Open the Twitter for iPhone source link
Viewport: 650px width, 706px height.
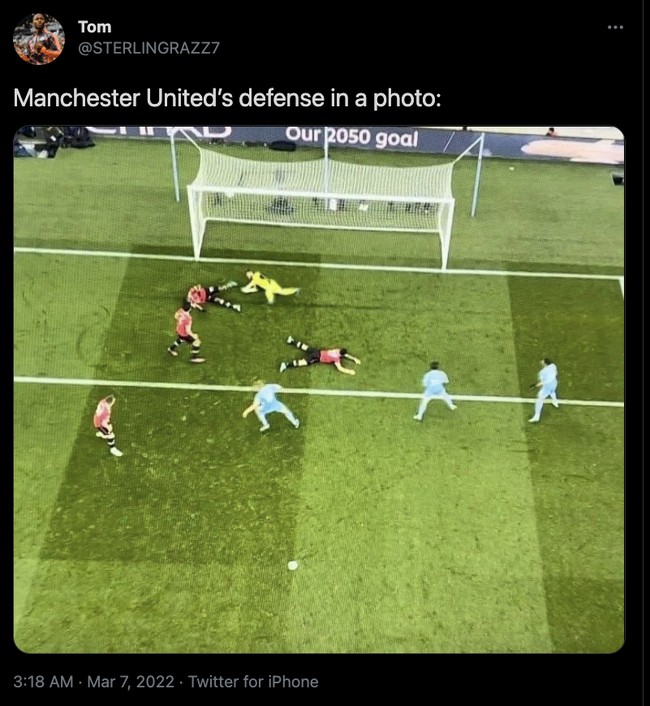pos(253,682)
